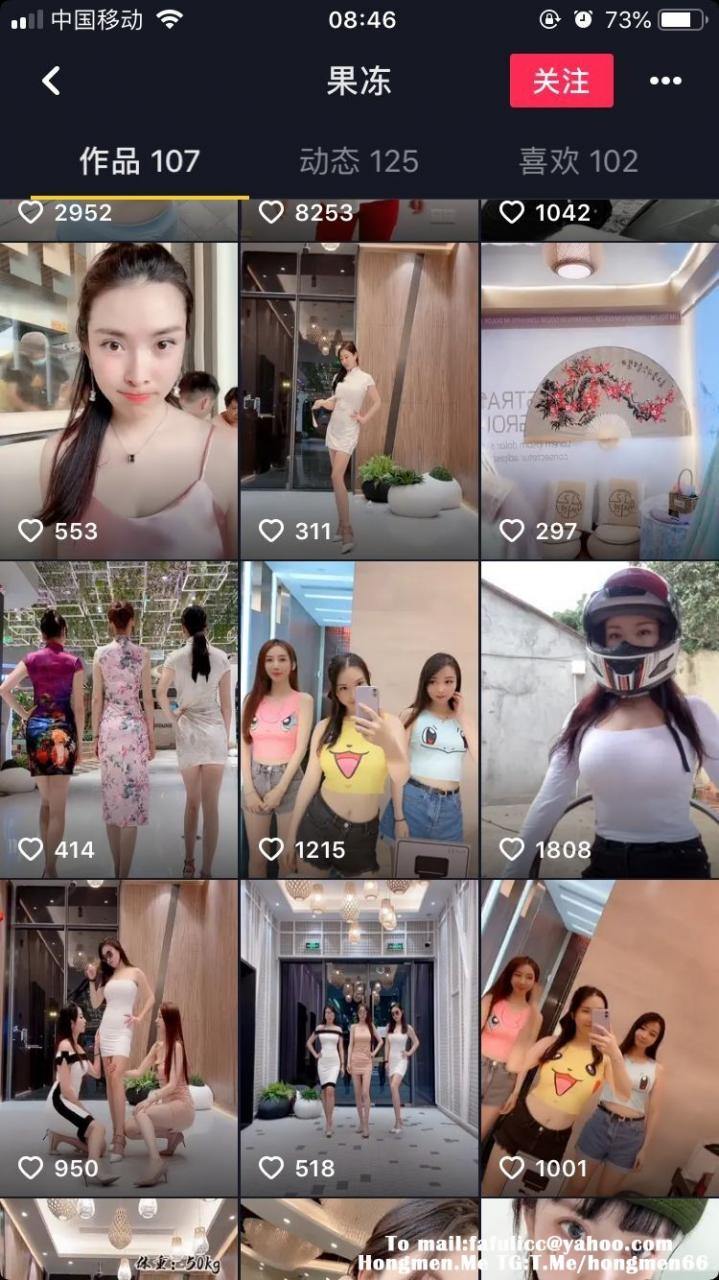Open the video with 1215 likes
The width and height of the screenshot is (719, 1280).
pos(359,720)
